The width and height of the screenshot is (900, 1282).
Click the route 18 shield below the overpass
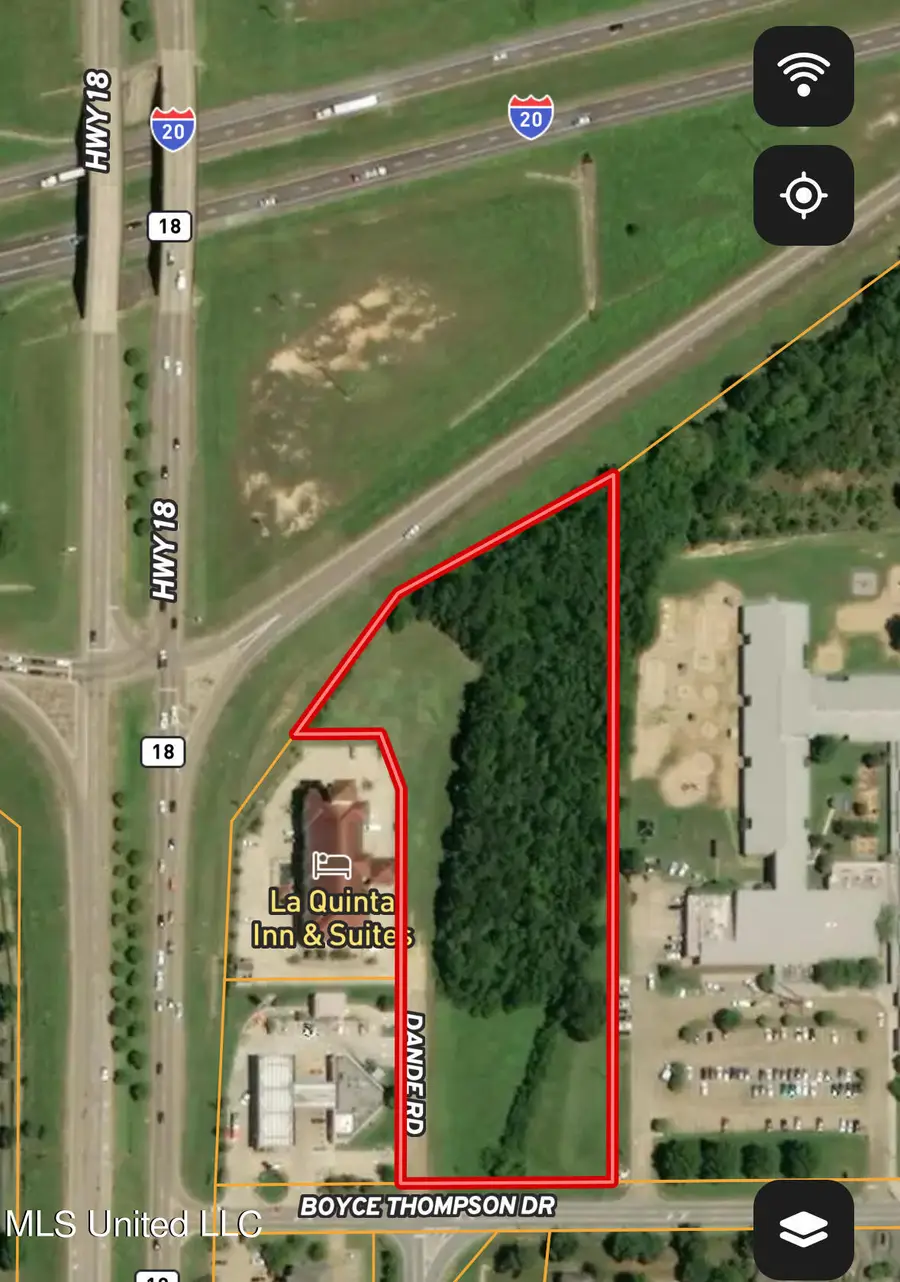(168, 226)
